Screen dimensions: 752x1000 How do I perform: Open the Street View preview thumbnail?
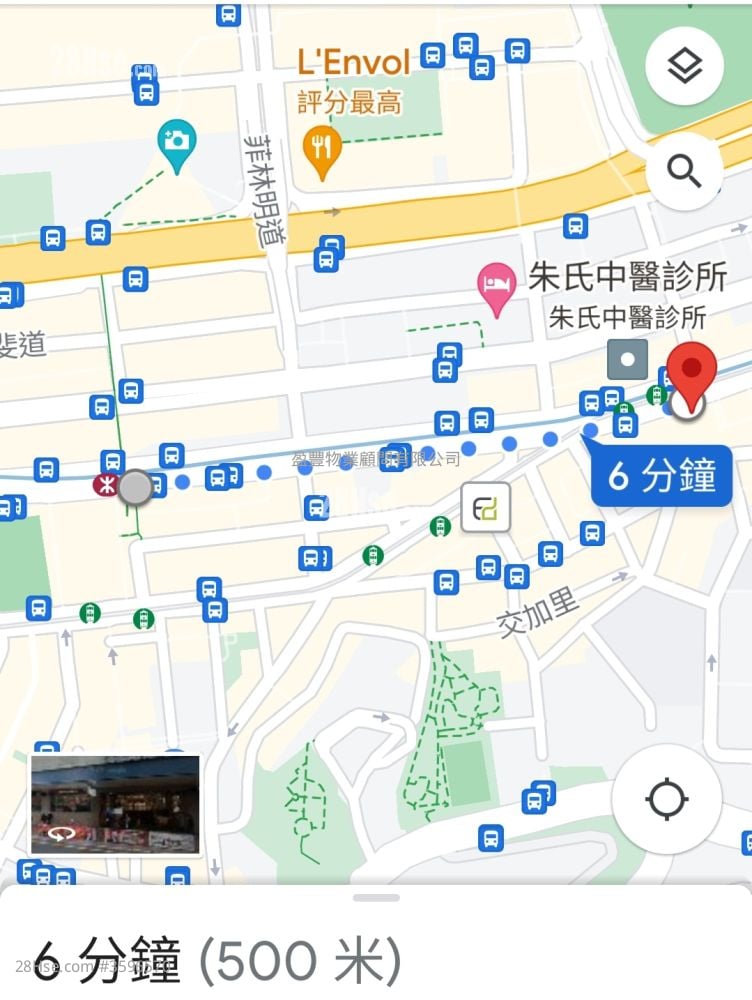(115, 805)
